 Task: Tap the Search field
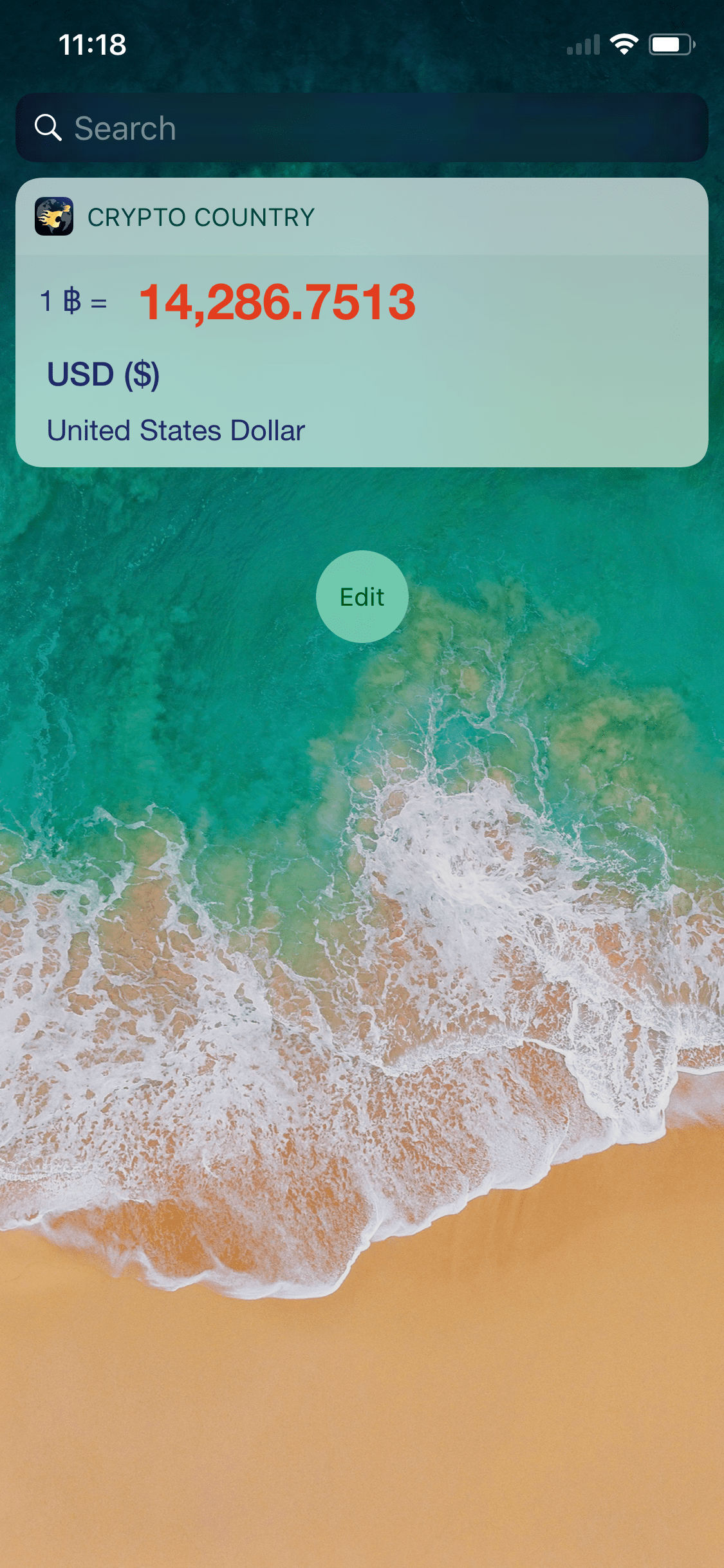tap(362, 127)
